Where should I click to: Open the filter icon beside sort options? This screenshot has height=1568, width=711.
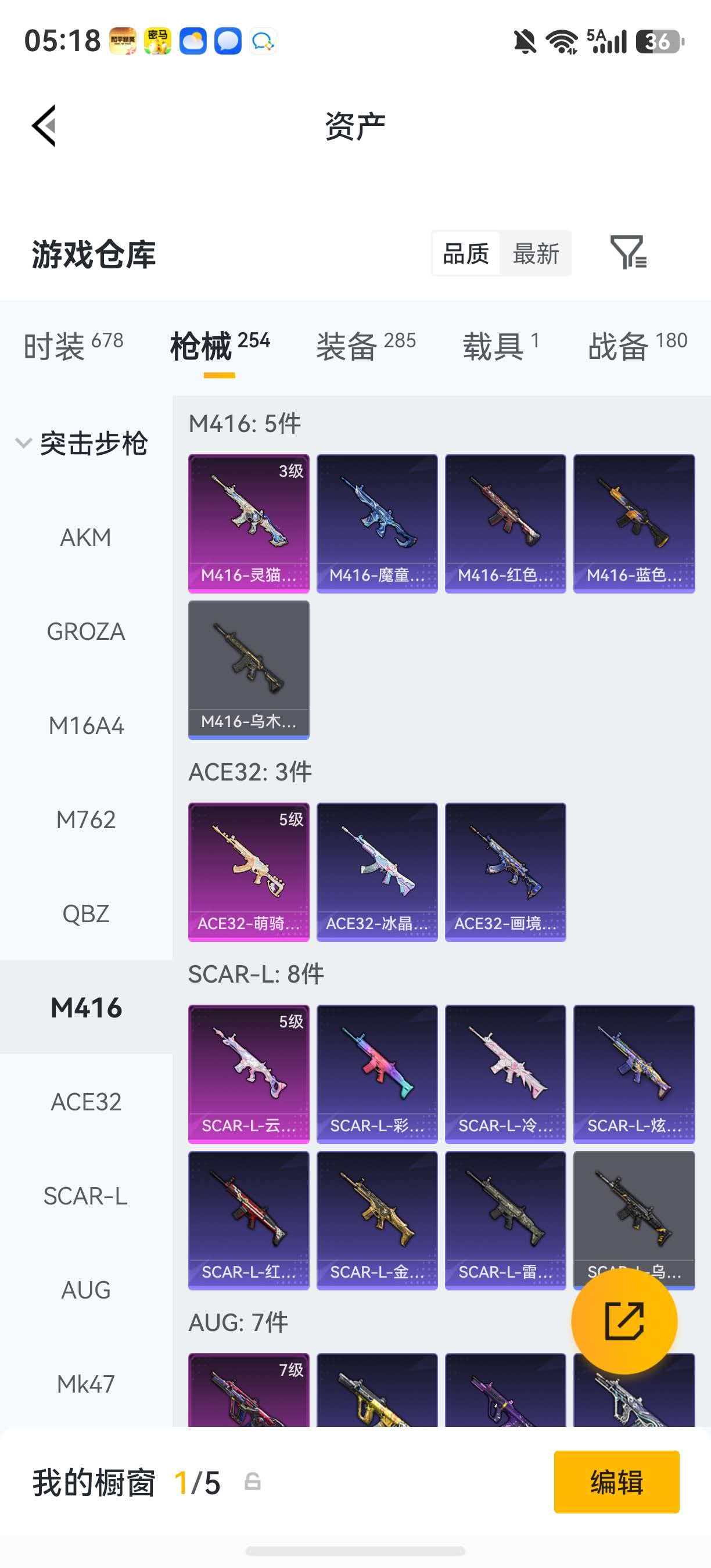pyautogui.click(x=628, y=253)
